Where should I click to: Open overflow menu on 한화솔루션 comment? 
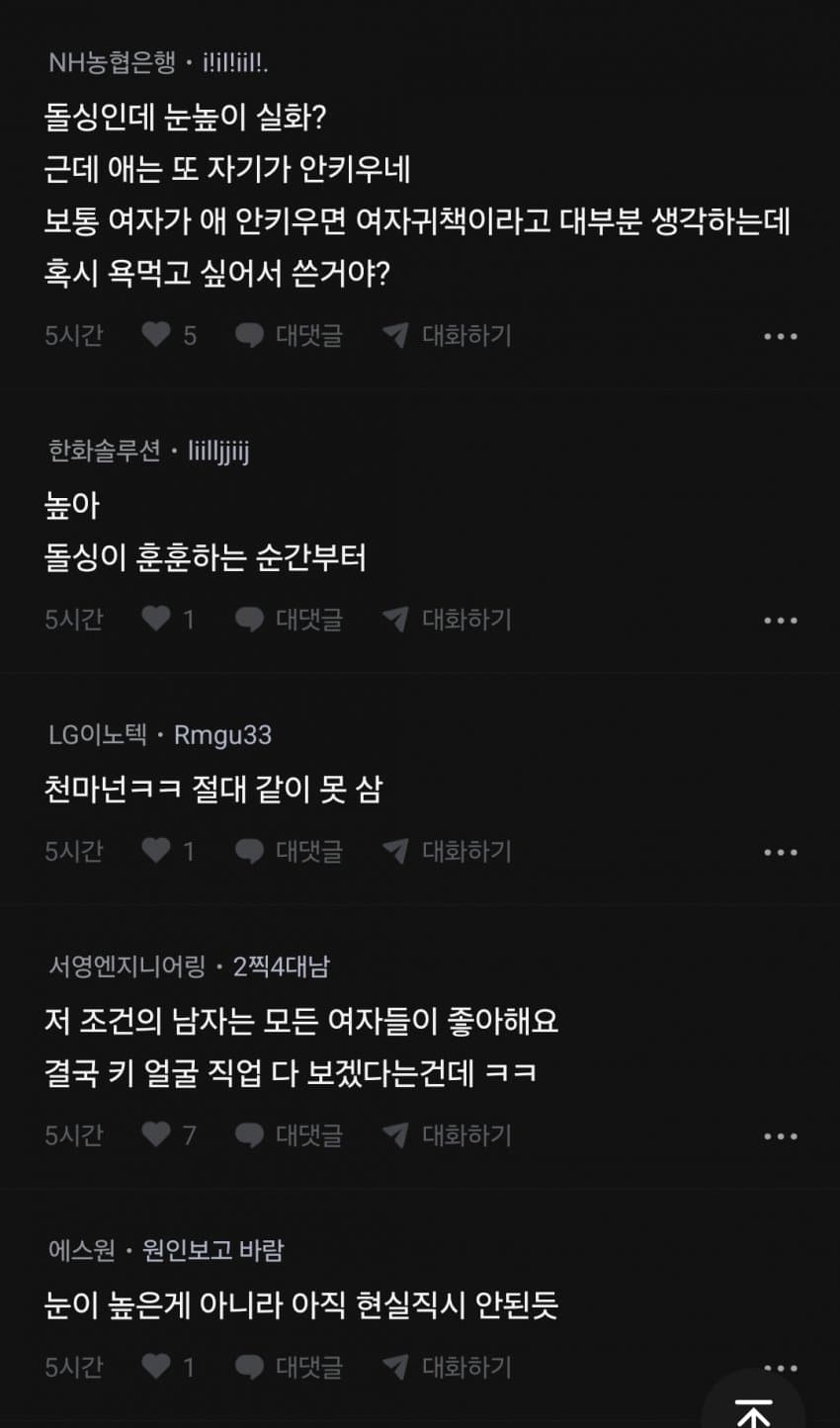[780, 620]
